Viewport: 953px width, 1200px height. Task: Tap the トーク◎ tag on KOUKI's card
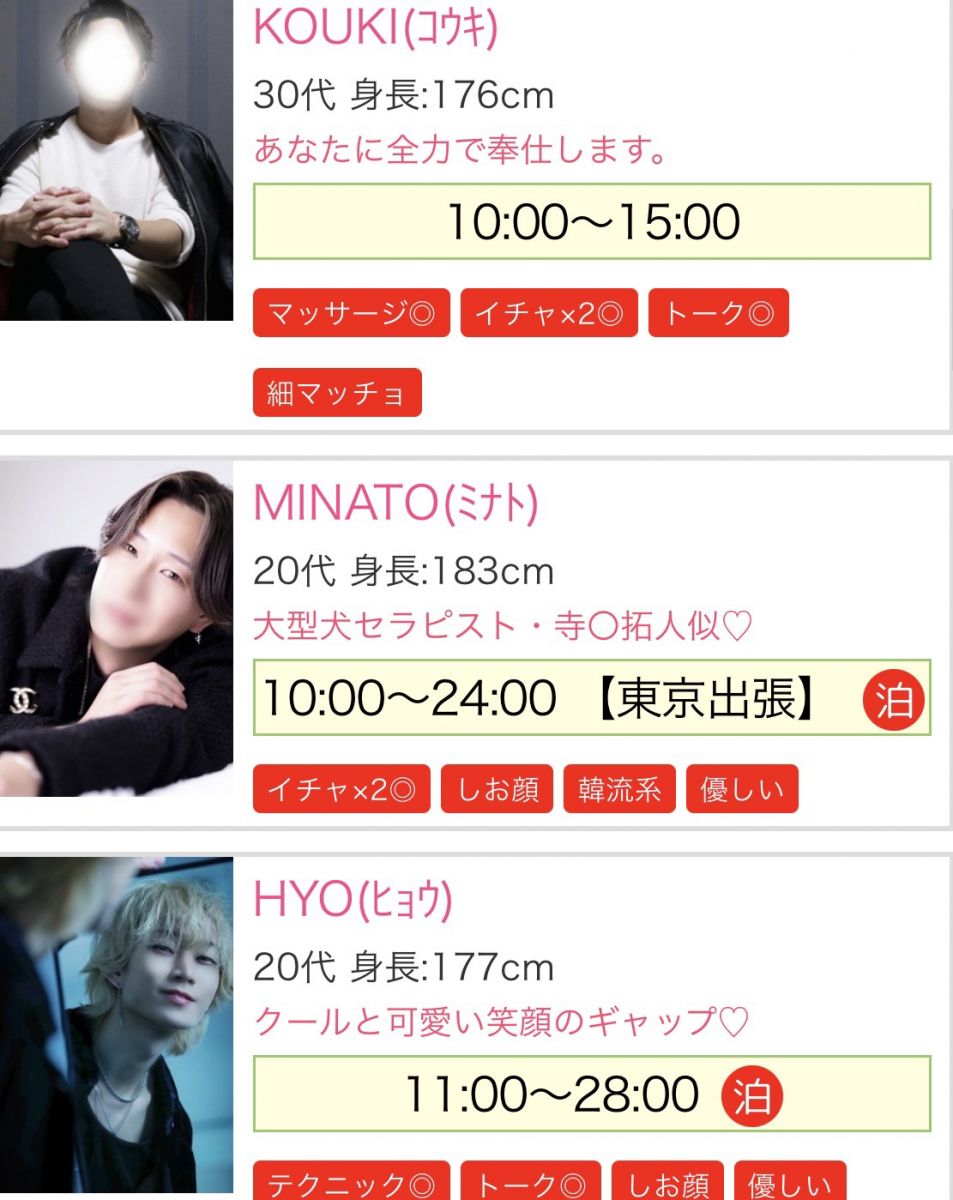point(718,313)
